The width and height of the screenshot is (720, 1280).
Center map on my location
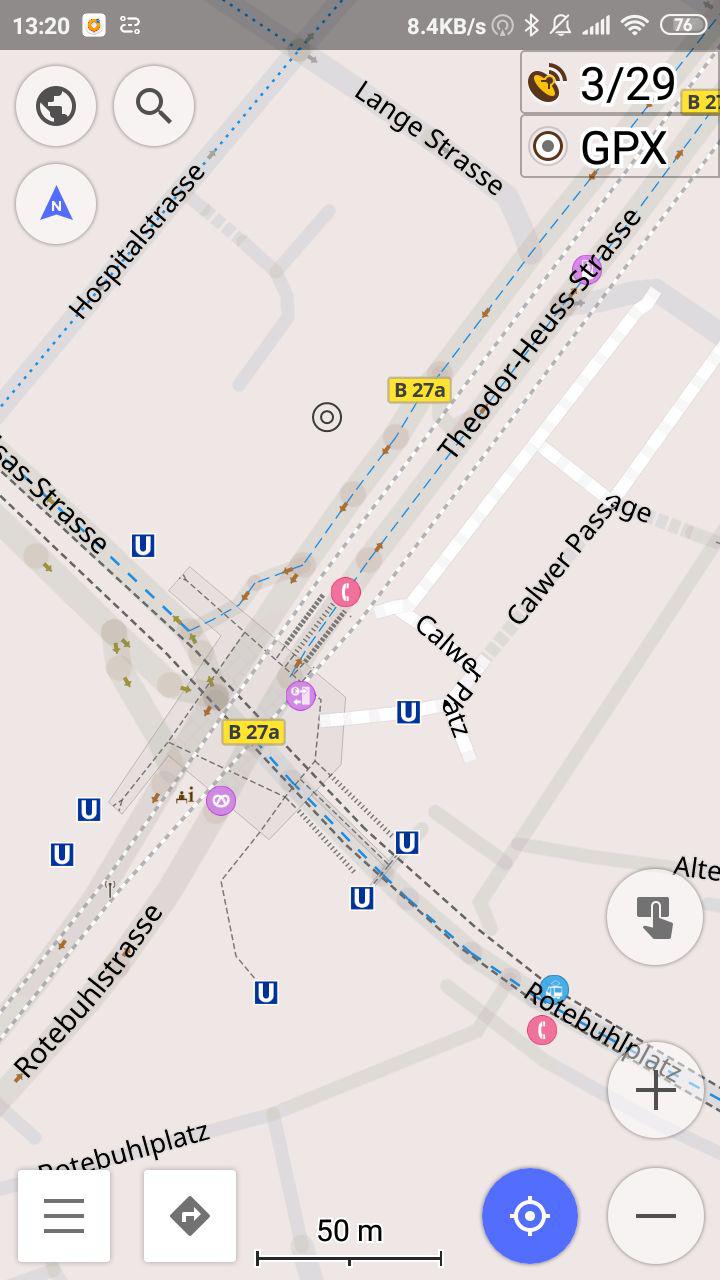coord(530,1216)
